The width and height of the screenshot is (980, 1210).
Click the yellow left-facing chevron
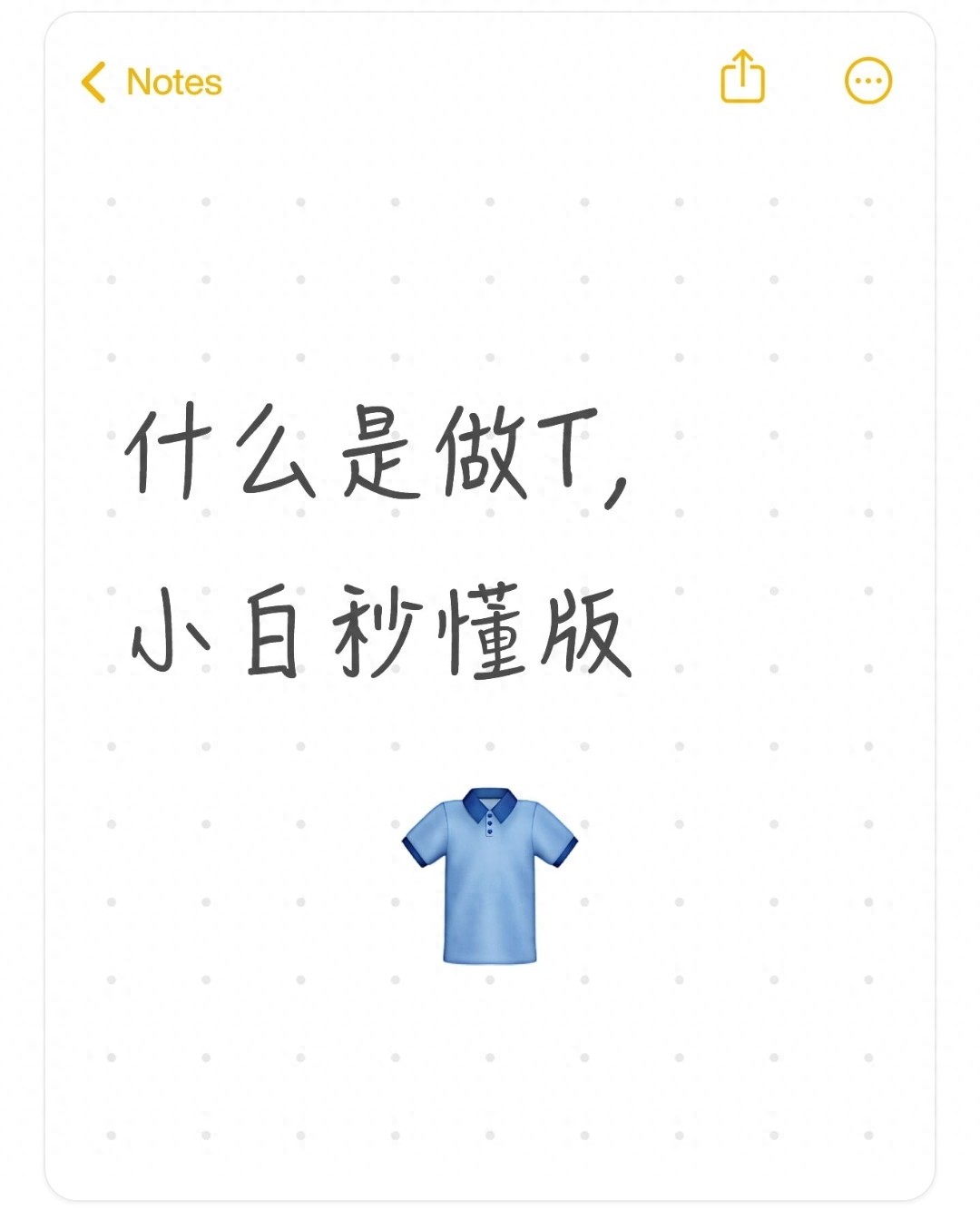[x=93, y=82]
